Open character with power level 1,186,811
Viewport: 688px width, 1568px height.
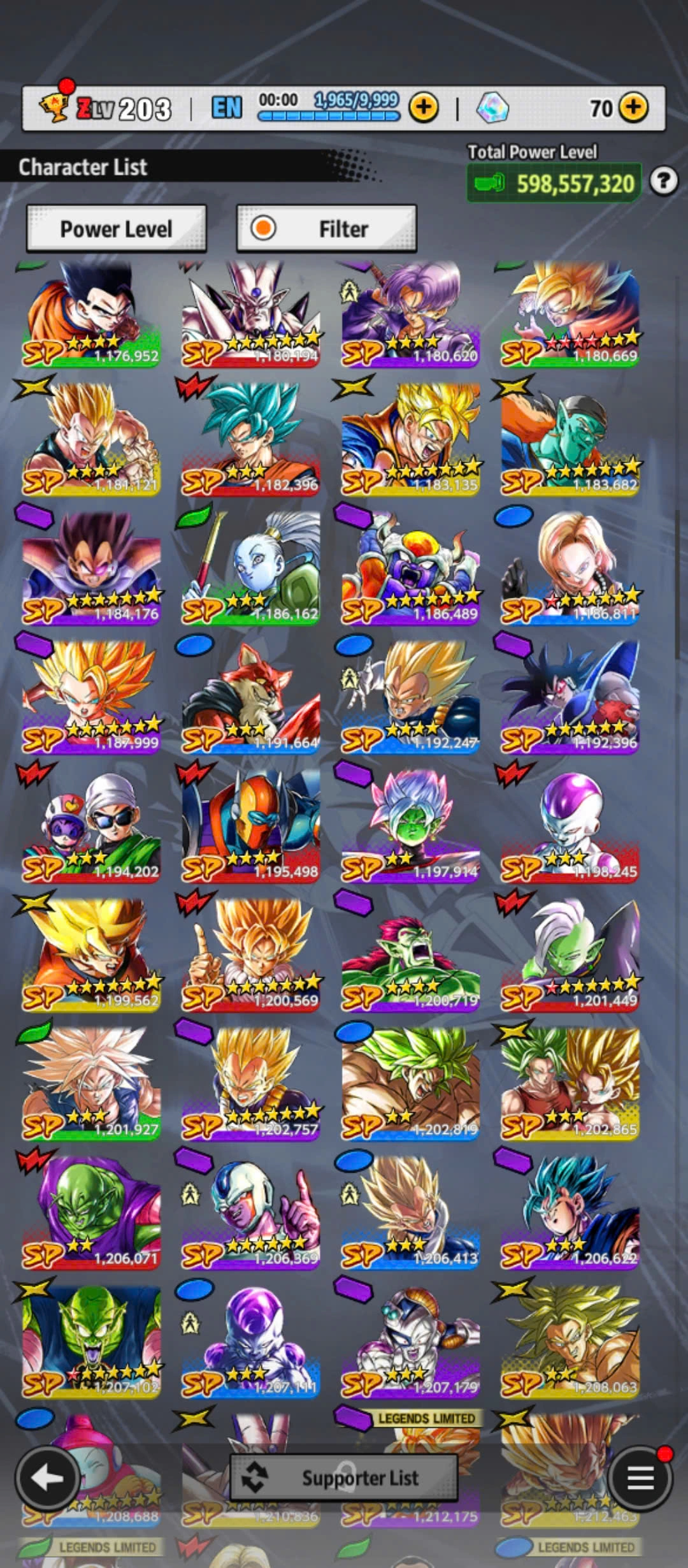point(570,569)
